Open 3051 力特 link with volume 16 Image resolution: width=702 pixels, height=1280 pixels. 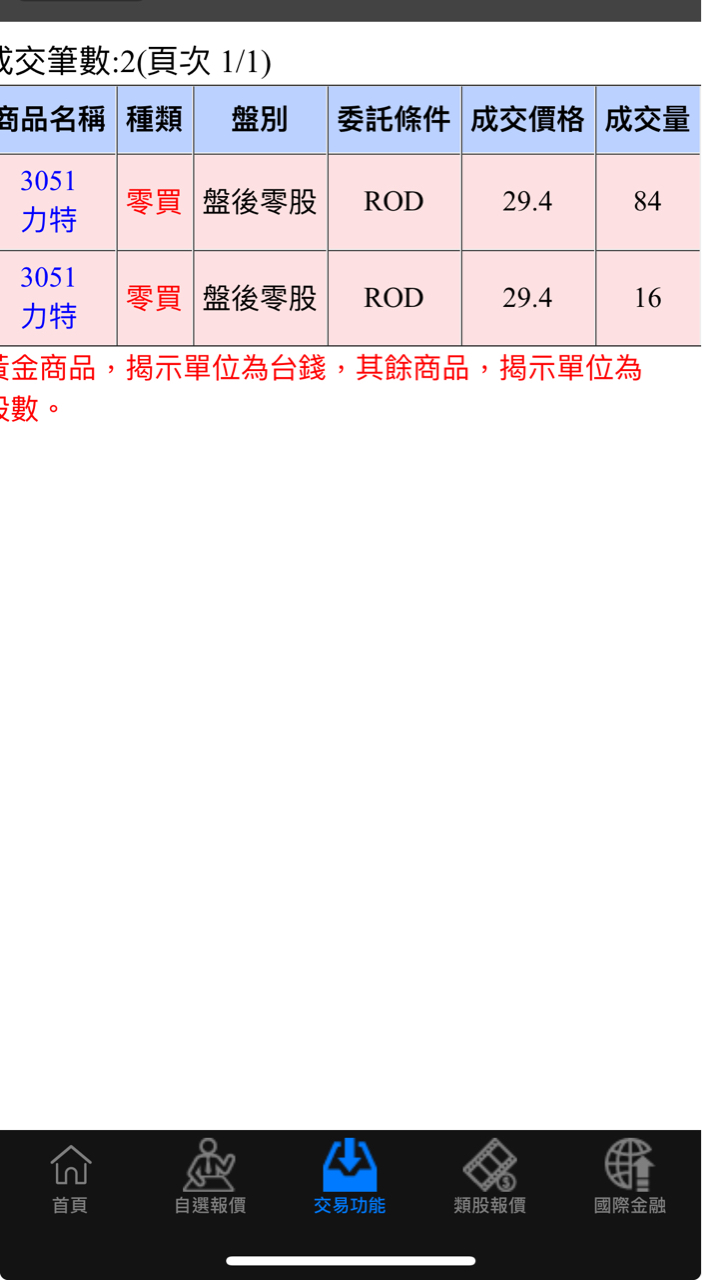(x=48, y=297)
